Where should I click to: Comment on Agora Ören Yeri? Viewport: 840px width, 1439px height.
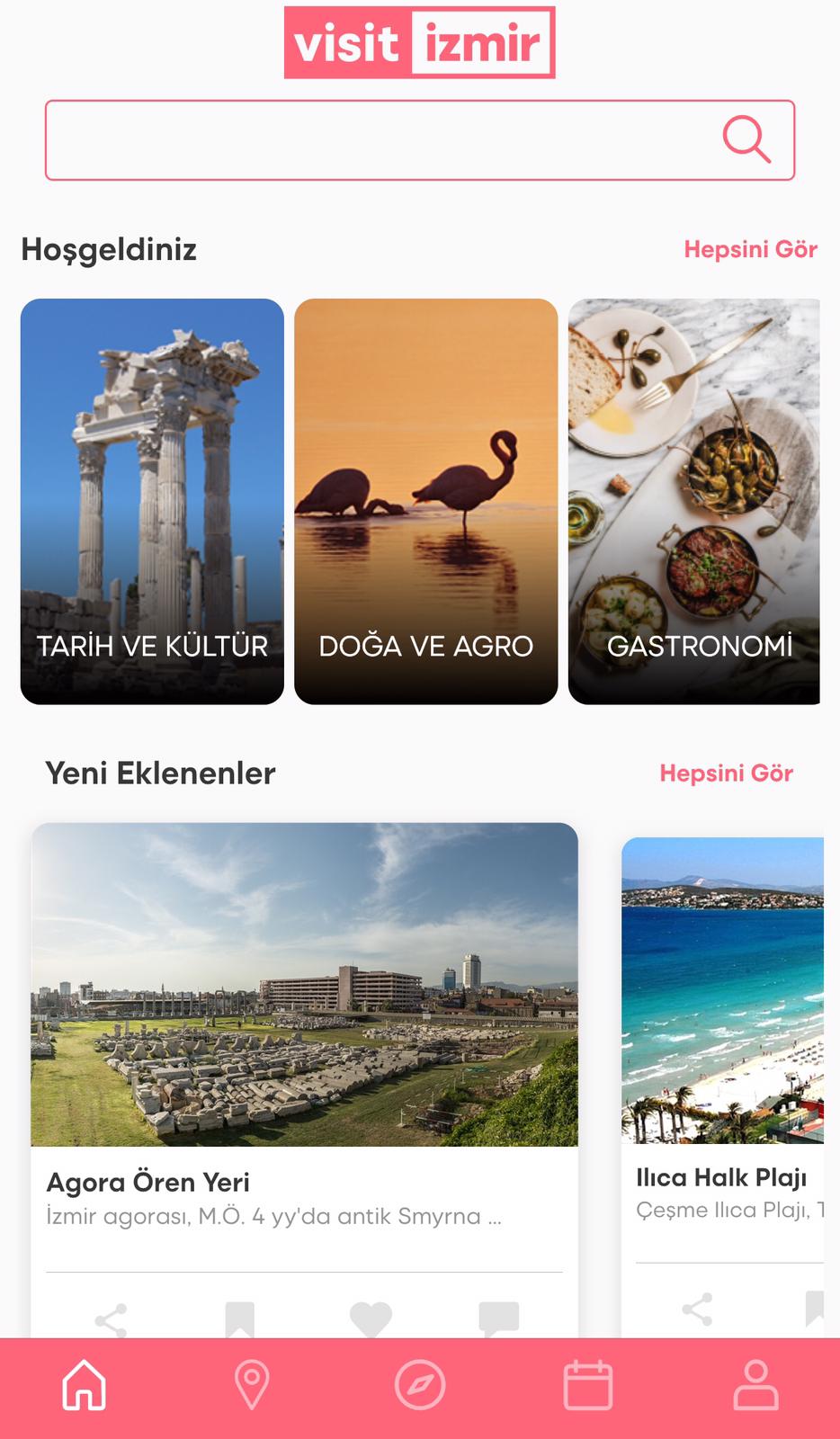click(499, 1318)
